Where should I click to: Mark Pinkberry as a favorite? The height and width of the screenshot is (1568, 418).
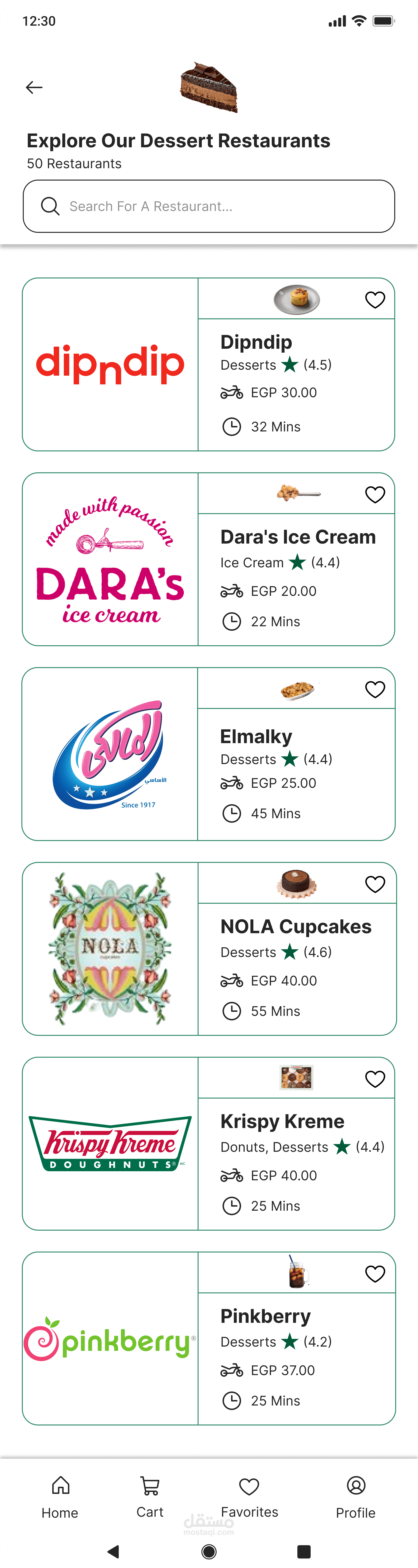click(375, 1273)
